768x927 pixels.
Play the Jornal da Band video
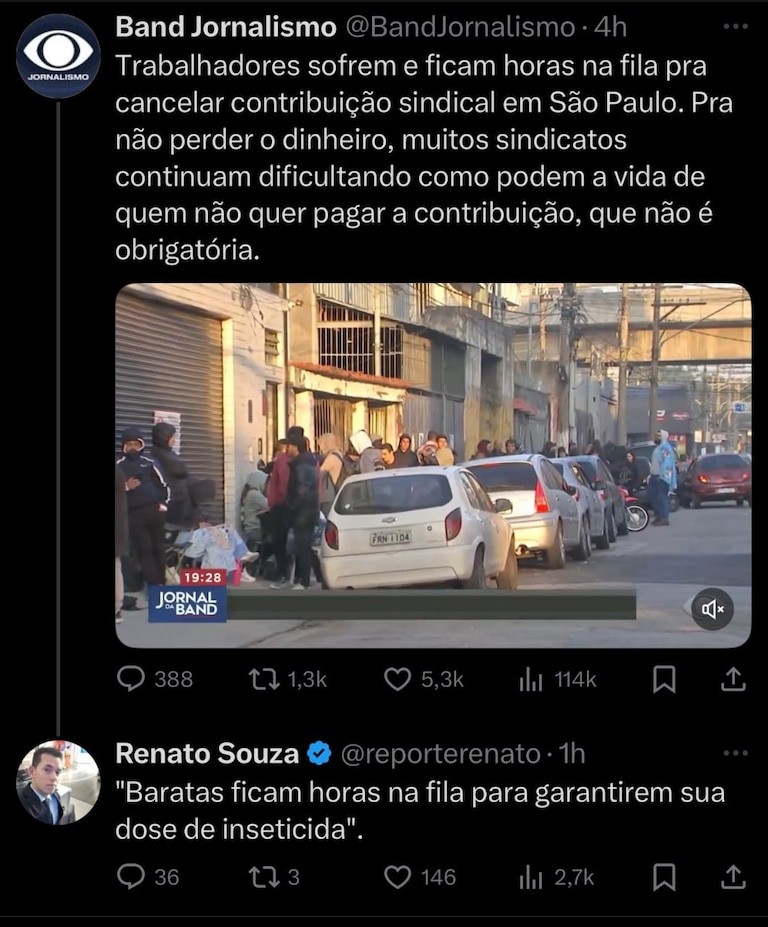tap(432, 465)
